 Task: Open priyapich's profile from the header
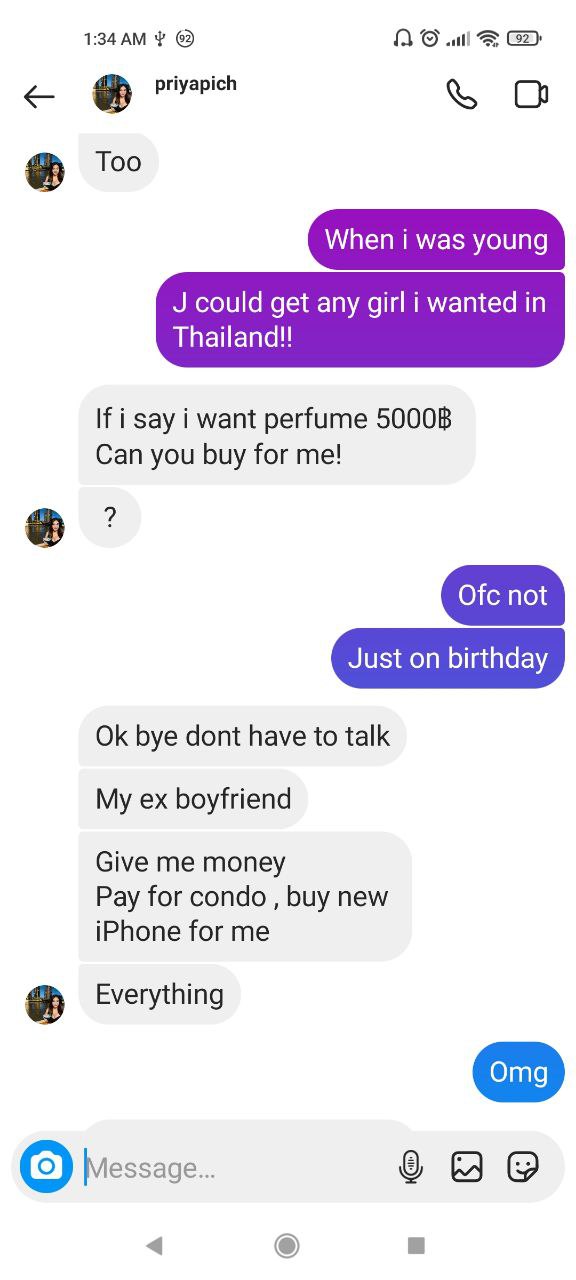165,93
